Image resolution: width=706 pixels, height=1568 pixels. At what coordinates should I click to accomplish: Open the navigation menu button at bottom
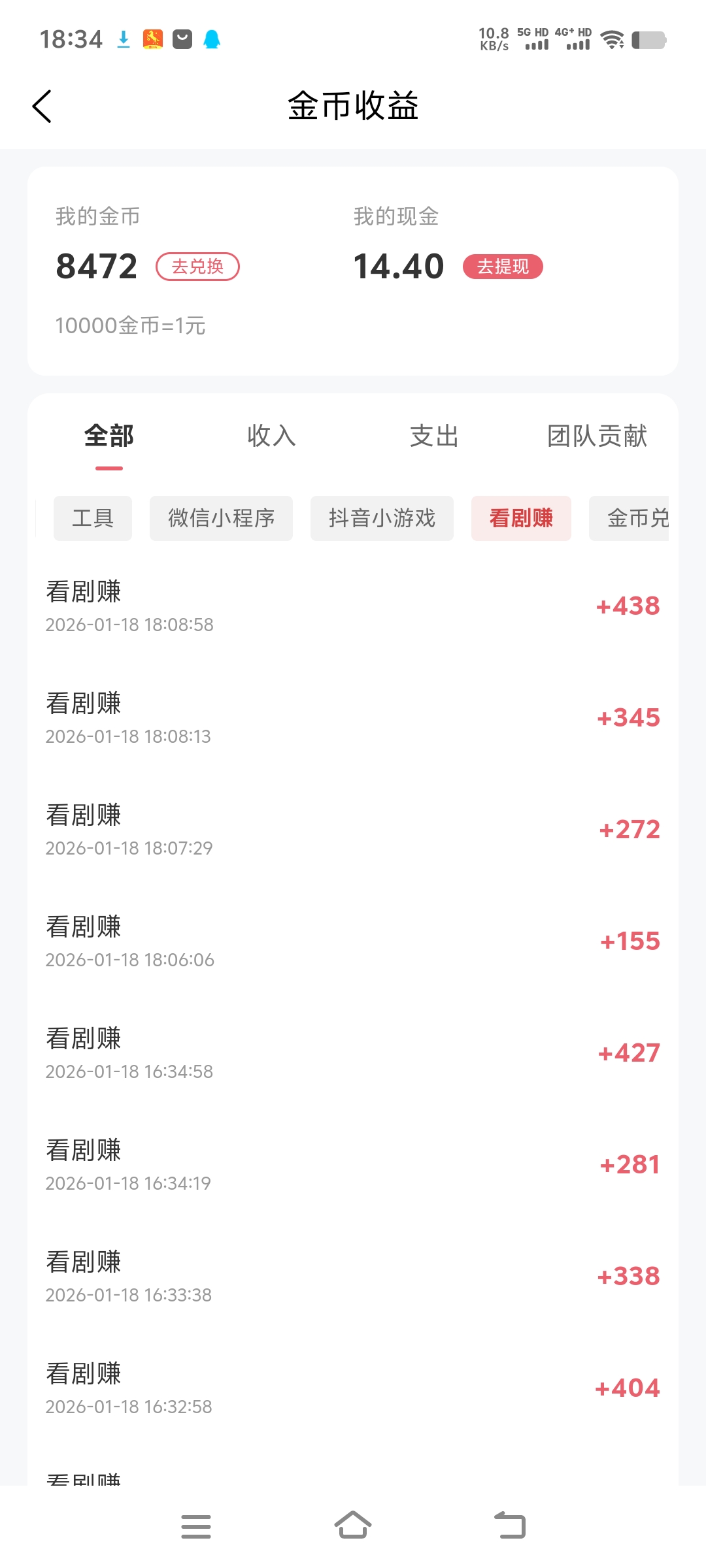(195, 1525)
